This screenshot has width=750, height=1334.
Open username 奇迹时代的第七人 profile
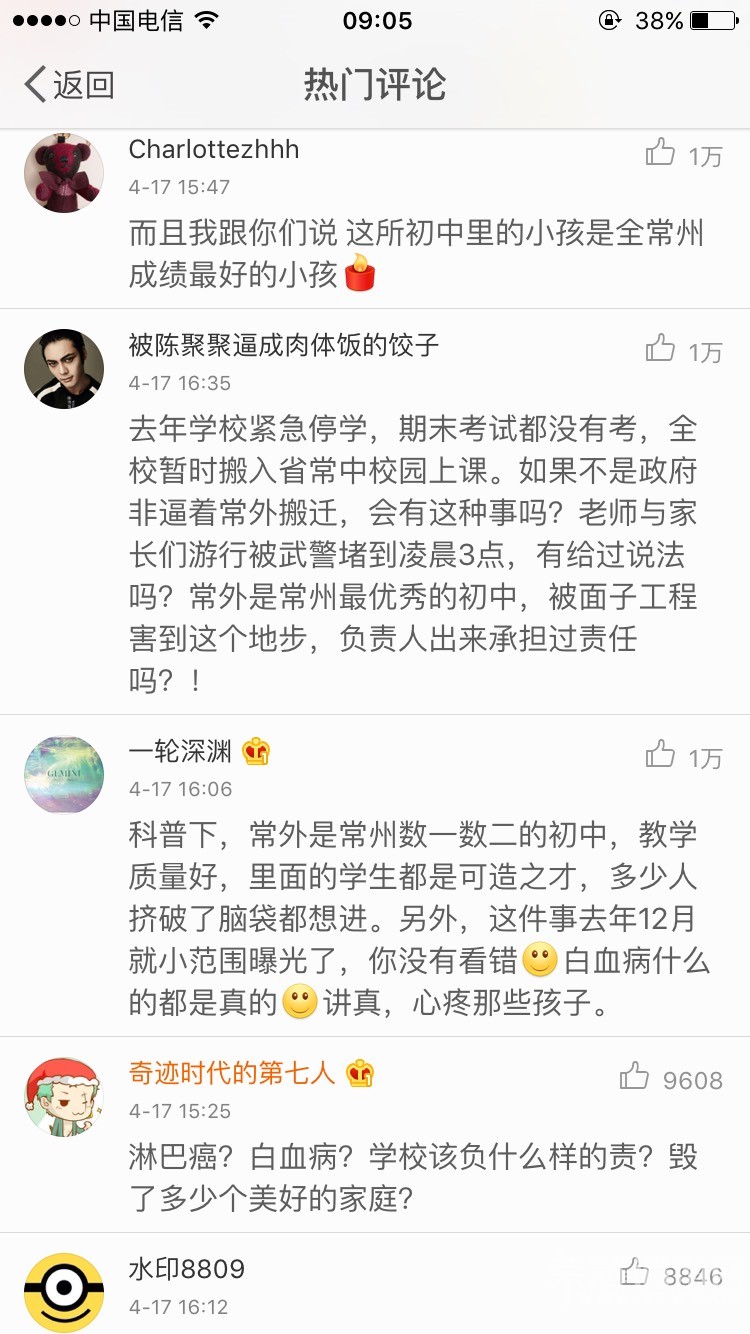click(x=231, y=1074)
